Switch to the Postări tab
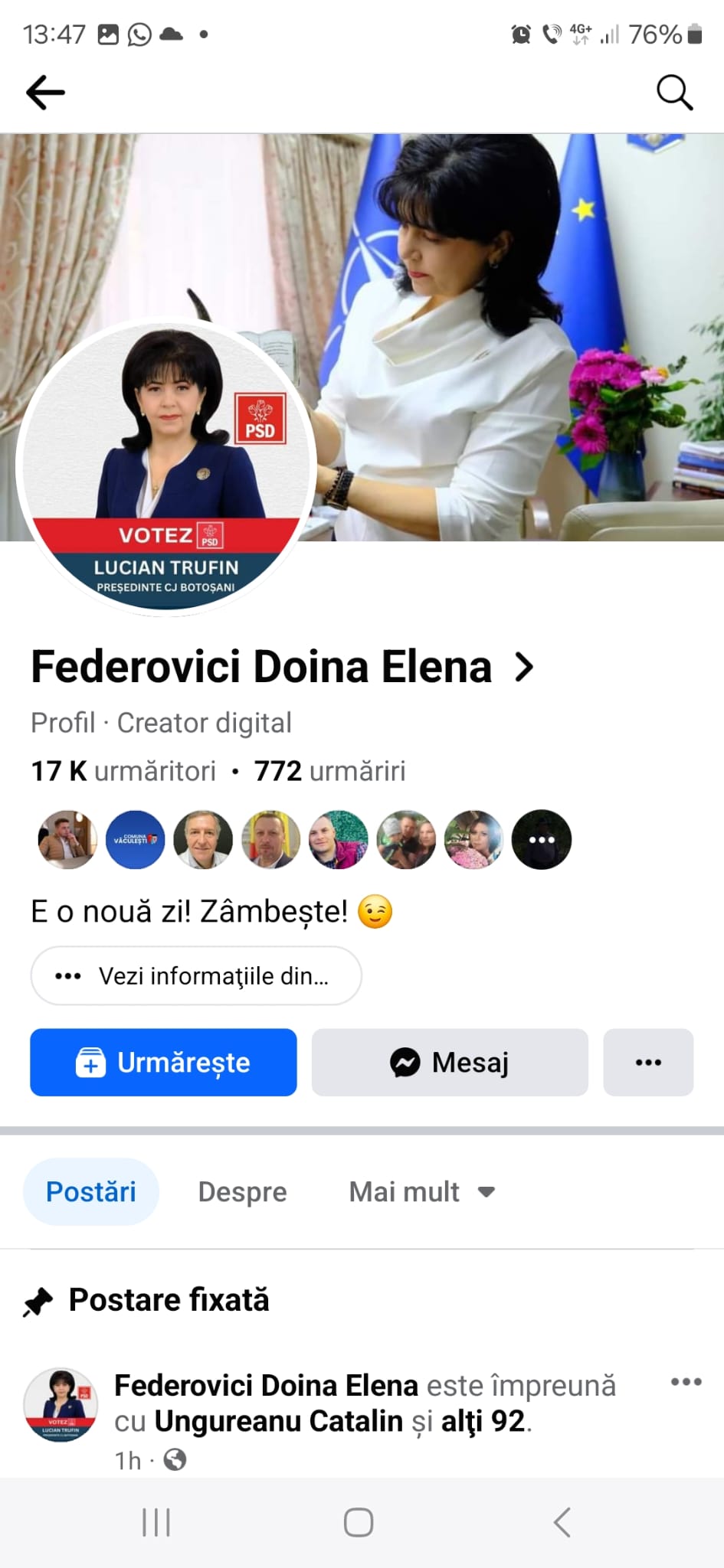Viewport: 724px width, 1568px height. click(x=91, y=1192)
